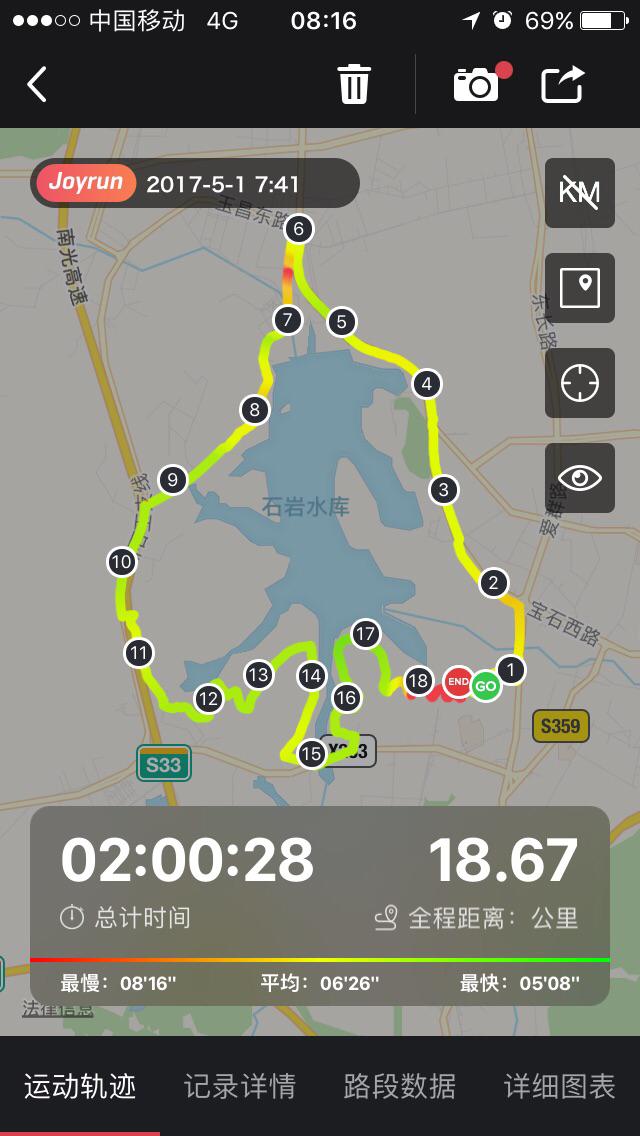Switch map style with the map pin button
Image resolution: width=640 pixels, height=1136 pixels.
[x=580, y=288]
